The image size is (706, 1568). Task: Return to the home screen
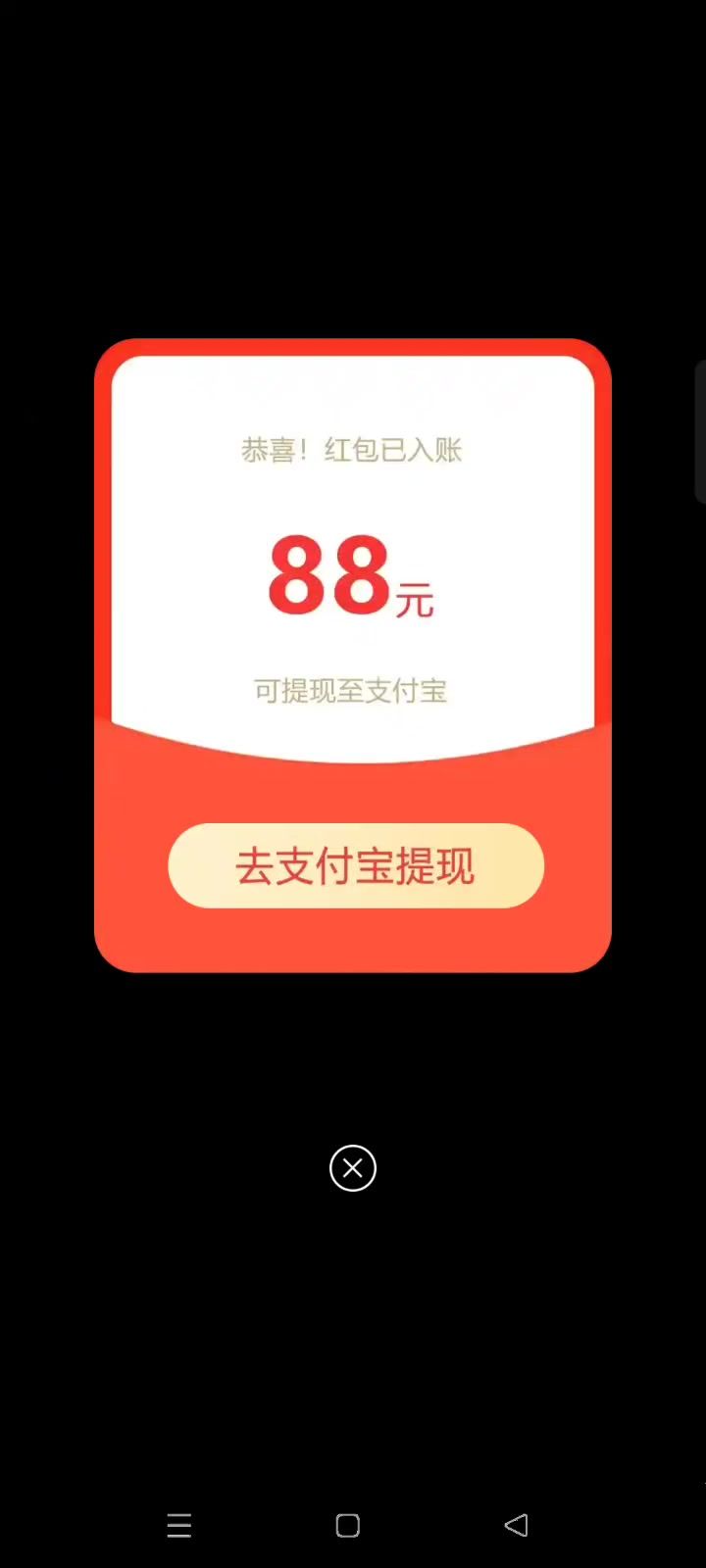pyautogui.click(x=348, y=1525)
